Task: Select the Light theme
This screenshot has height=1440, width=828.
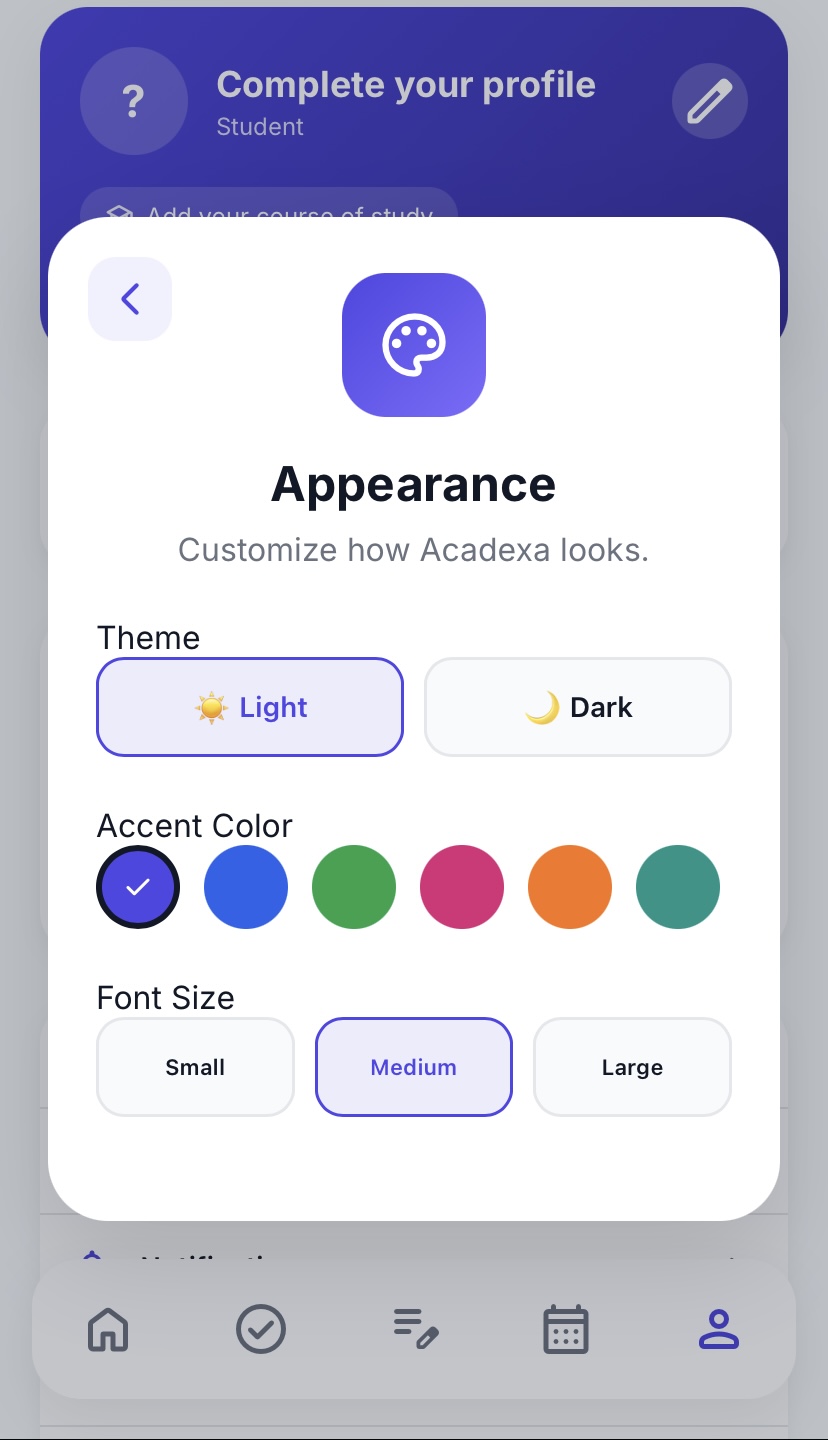Action: (250, 707)
